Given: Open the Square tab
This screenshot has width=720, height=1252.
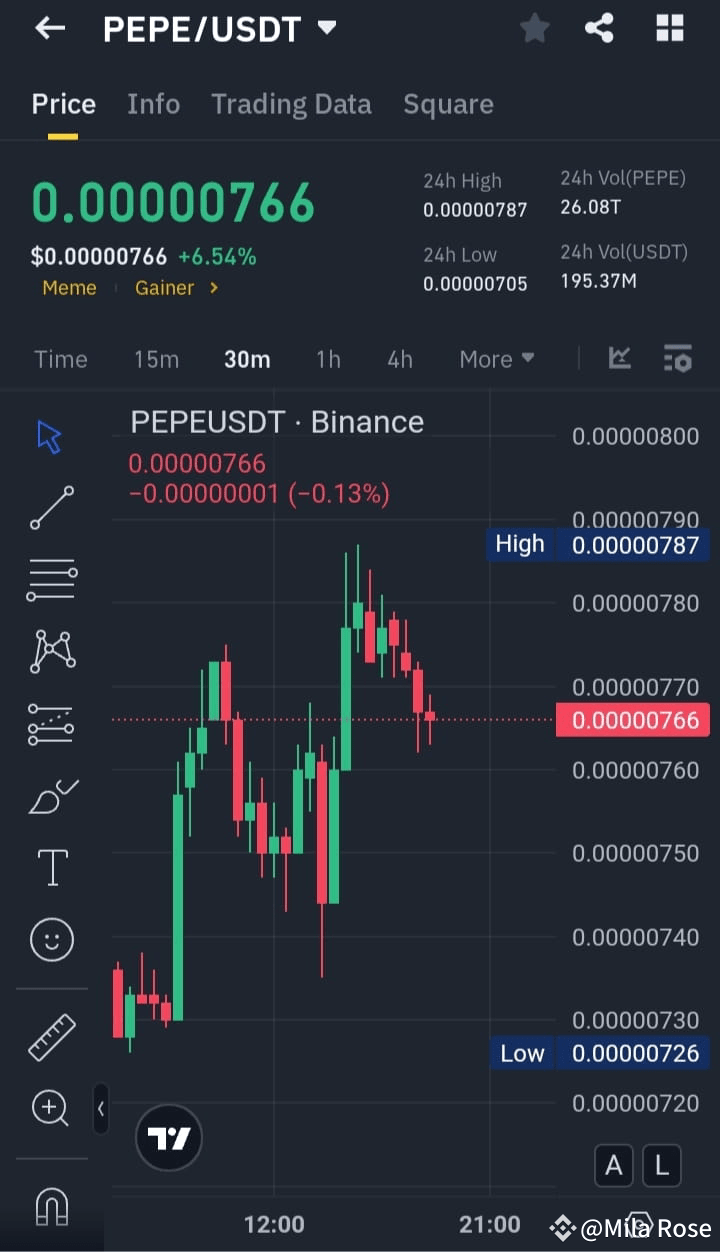Looking at the screenshot, I should pos(448,103).
